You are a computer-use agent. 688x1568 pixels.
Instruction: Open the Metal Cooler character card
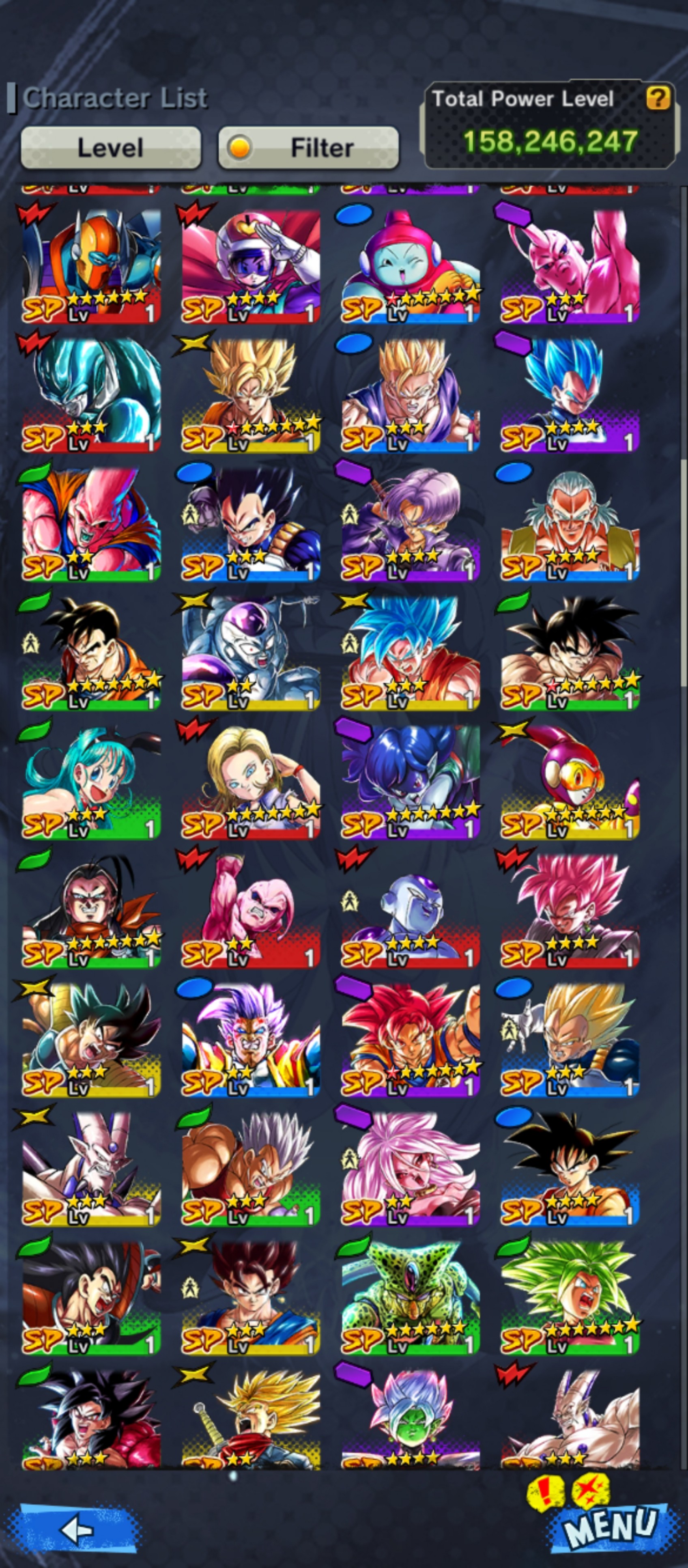[x=91, y=395]
